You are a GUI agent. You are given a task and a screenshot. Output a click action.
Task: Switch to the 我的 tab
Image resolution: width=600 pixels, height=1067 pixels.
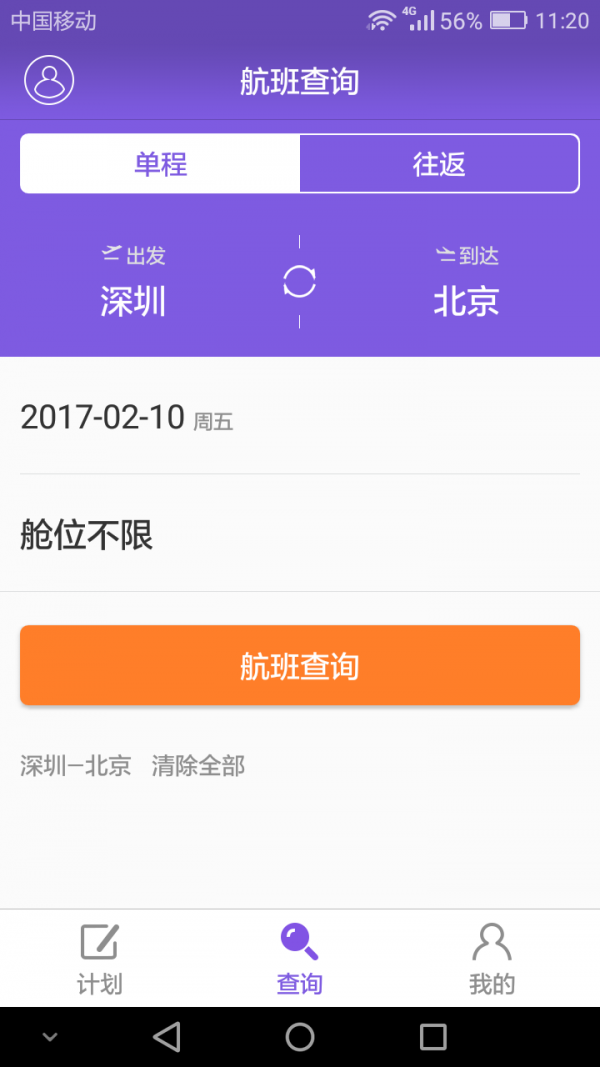point(491,959)
